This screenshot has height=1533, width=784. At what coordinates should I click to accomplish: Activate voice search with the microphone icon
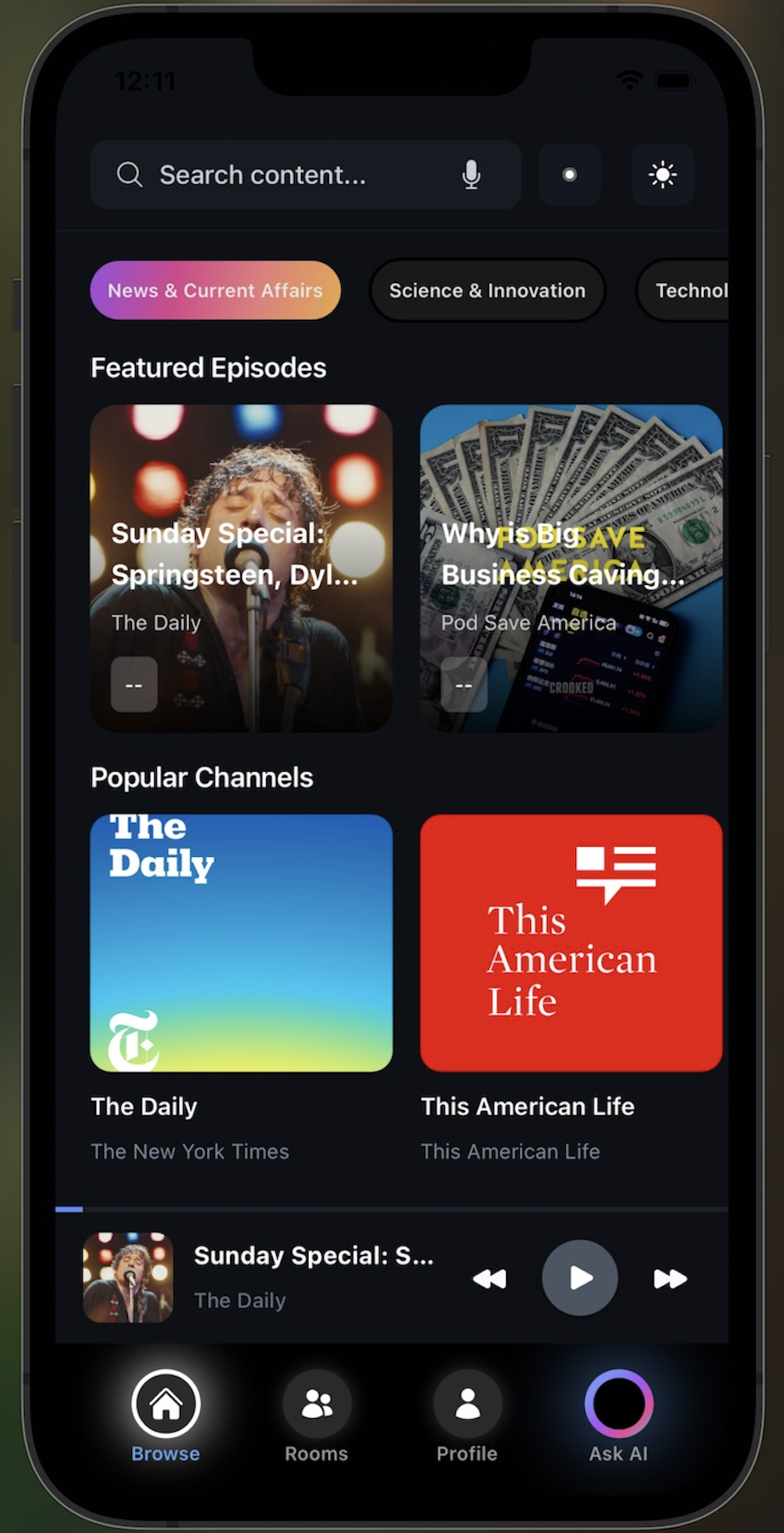[470, 174]
